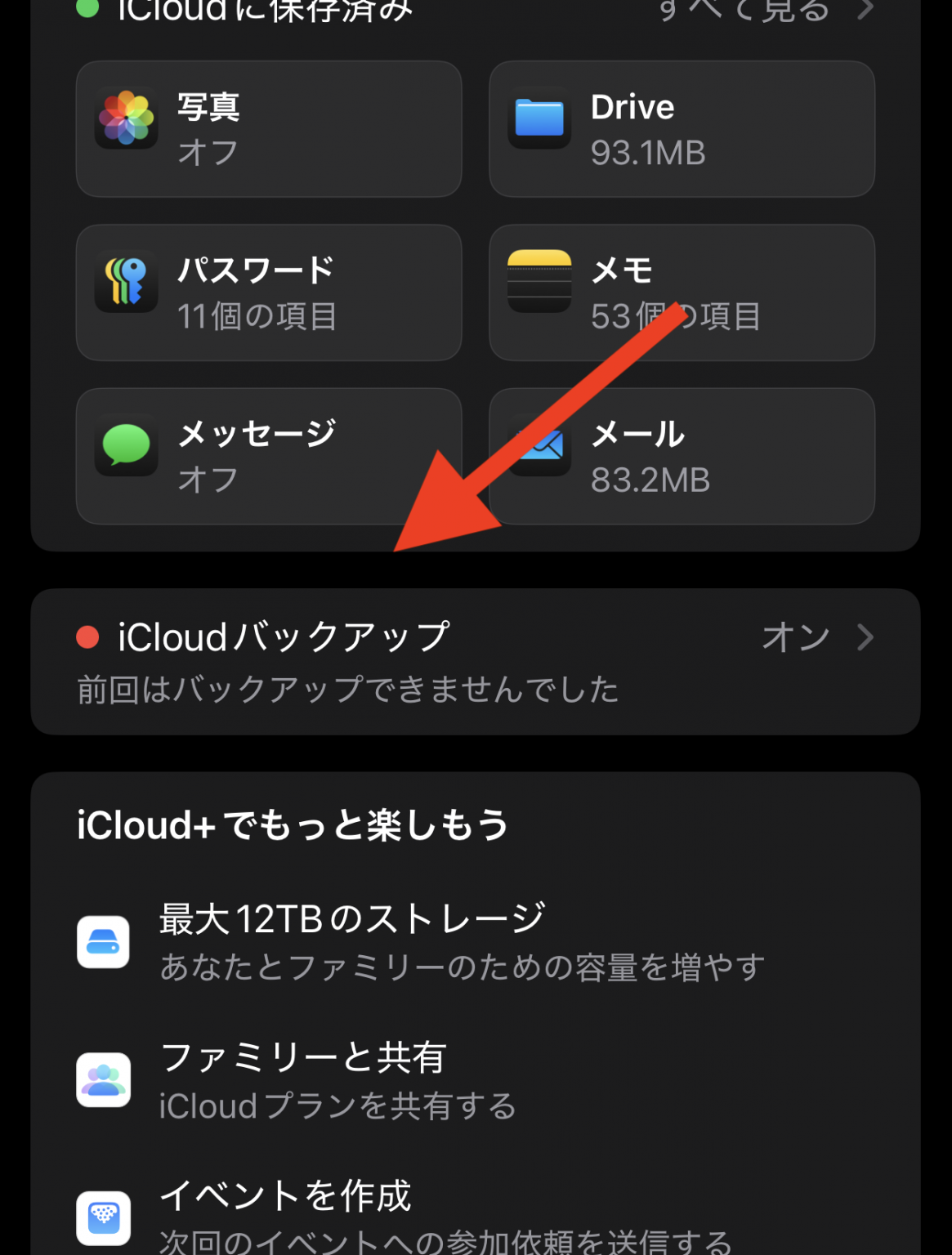This screenshot has width=952, height=1255.
Task: Tap the green status dot beside iCloudに保存済み
Action: [87, 9]
